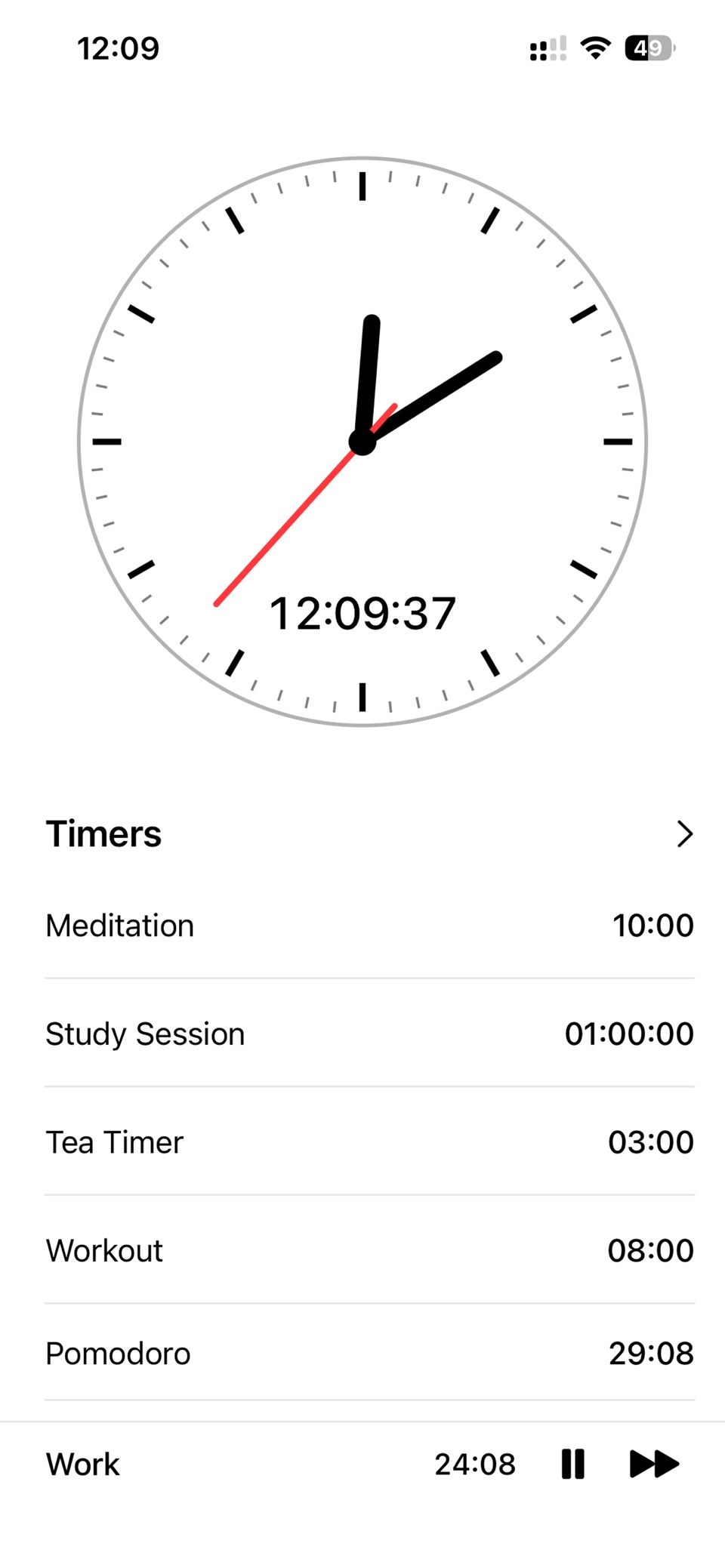Screen dimensions: 725x1568
Task: Open the Workout timer
Action: point(370,1250)
